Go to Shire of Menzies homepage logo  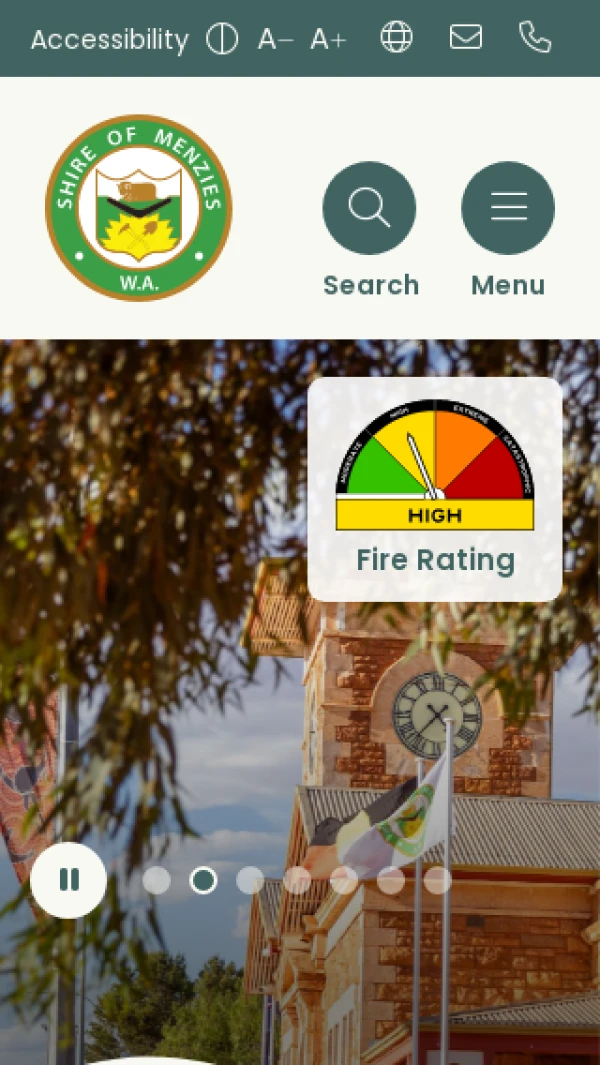click(139, 208)
